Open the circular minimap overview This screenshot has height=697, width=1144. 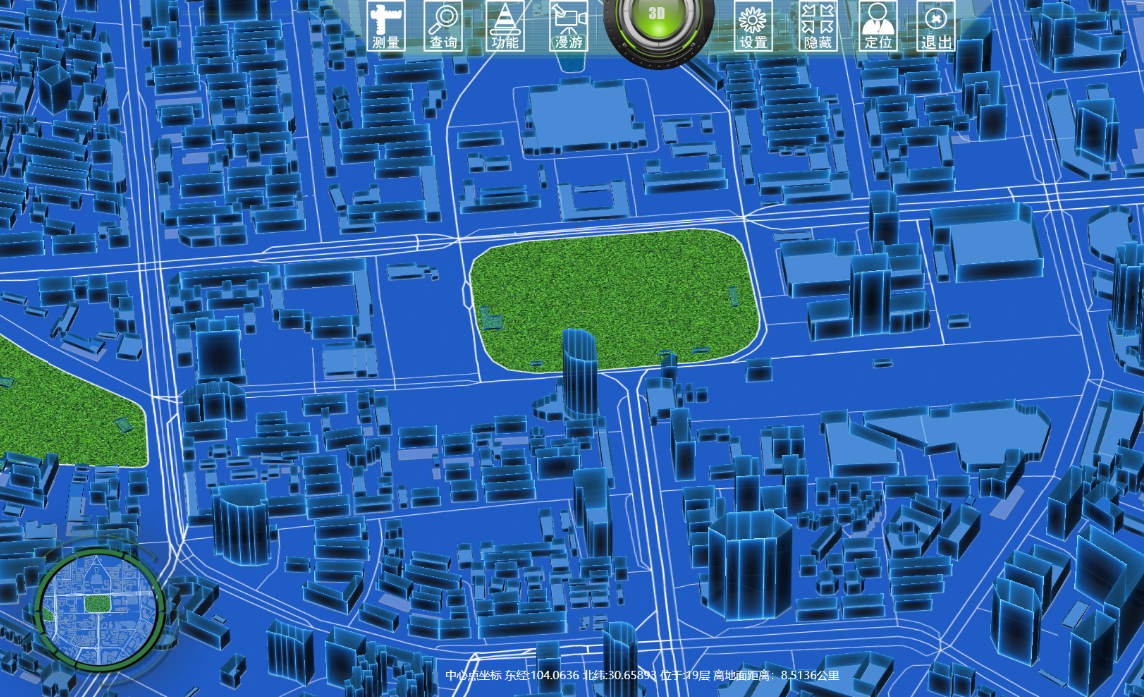[x=98, y=605]
